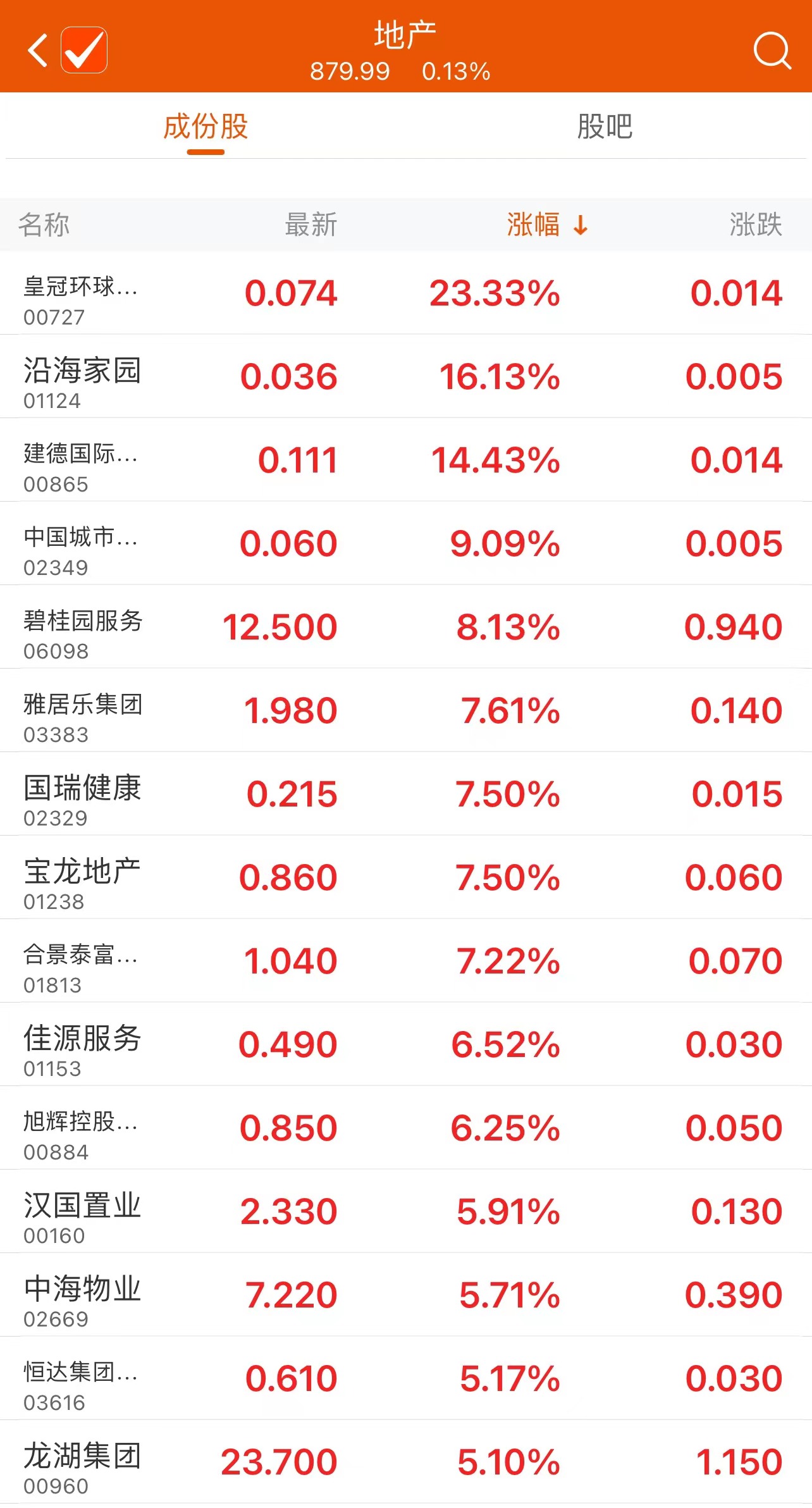Go back using the header arrow
This screenshot has width=812, height=1508.
pos(38,50)
